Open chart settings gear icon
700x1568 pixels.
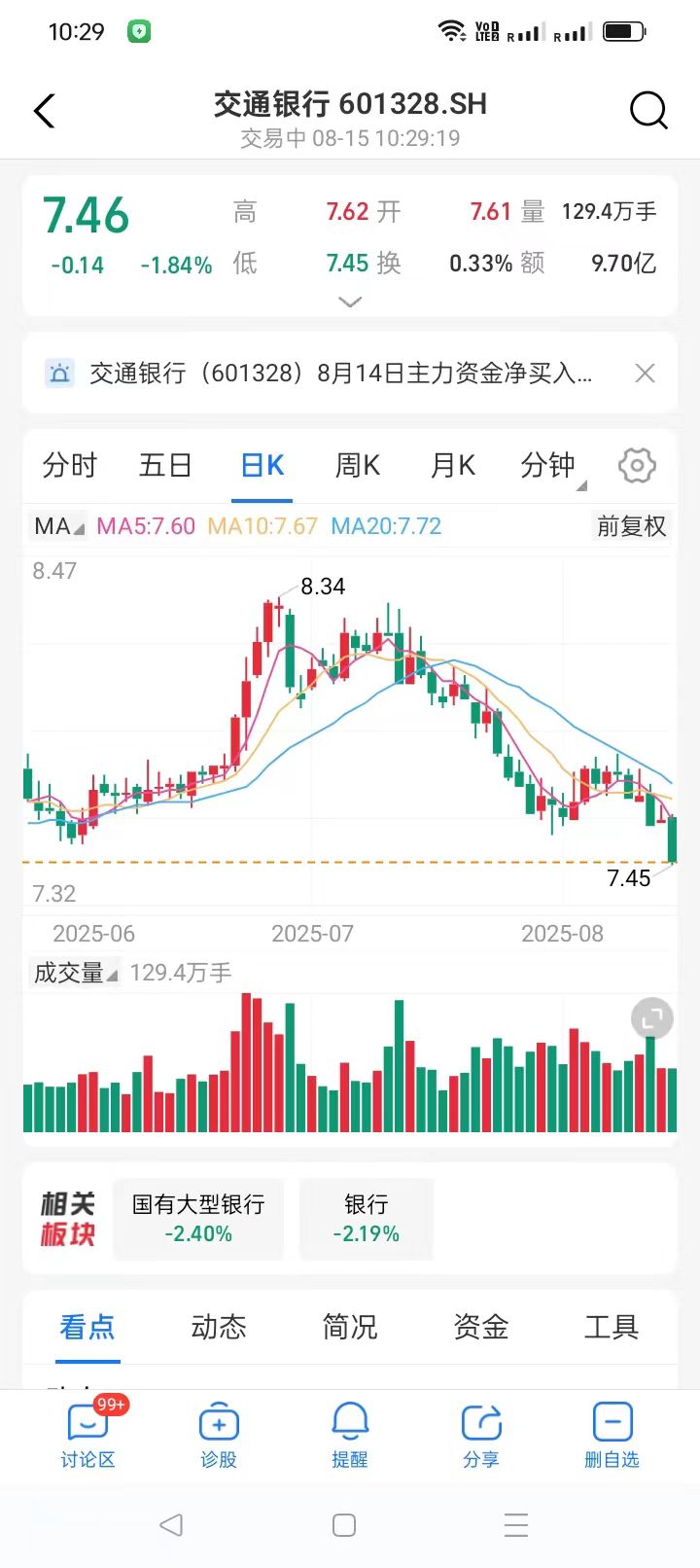[637, 466]
